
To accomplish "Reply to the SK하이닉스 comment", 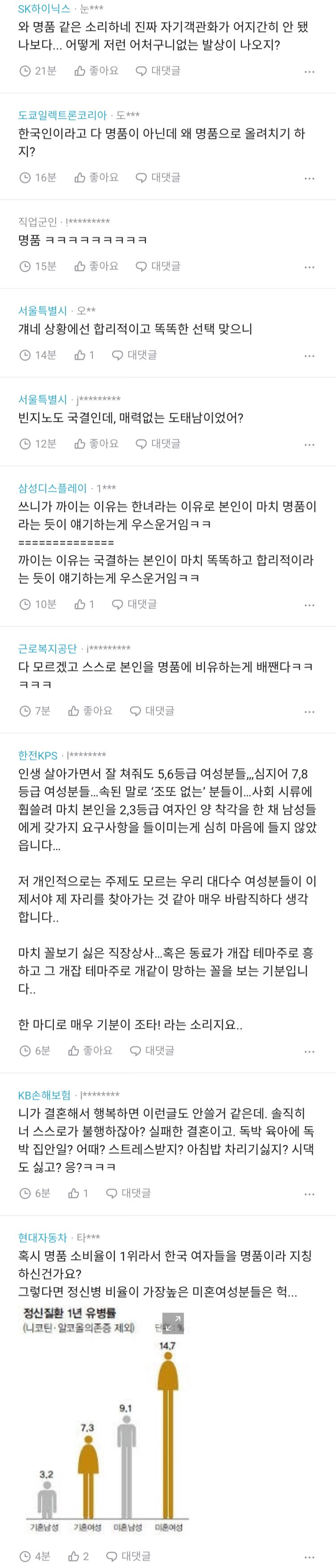I will 157,71.
